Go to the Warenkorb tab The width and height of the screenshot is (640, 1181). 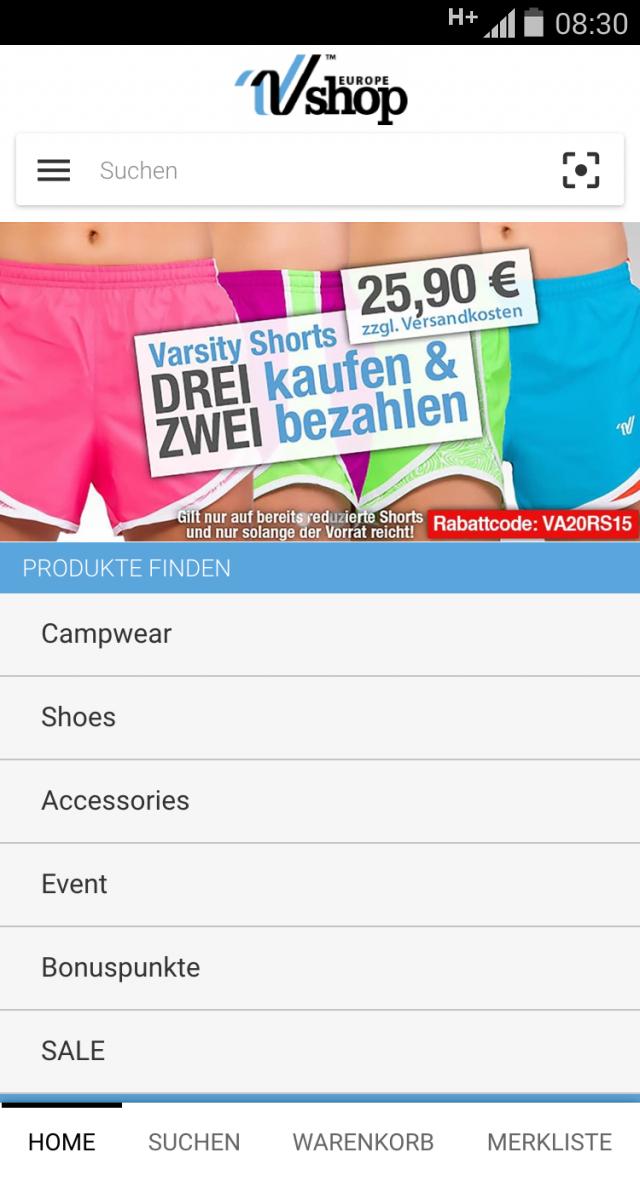(x=363, y=1142)
